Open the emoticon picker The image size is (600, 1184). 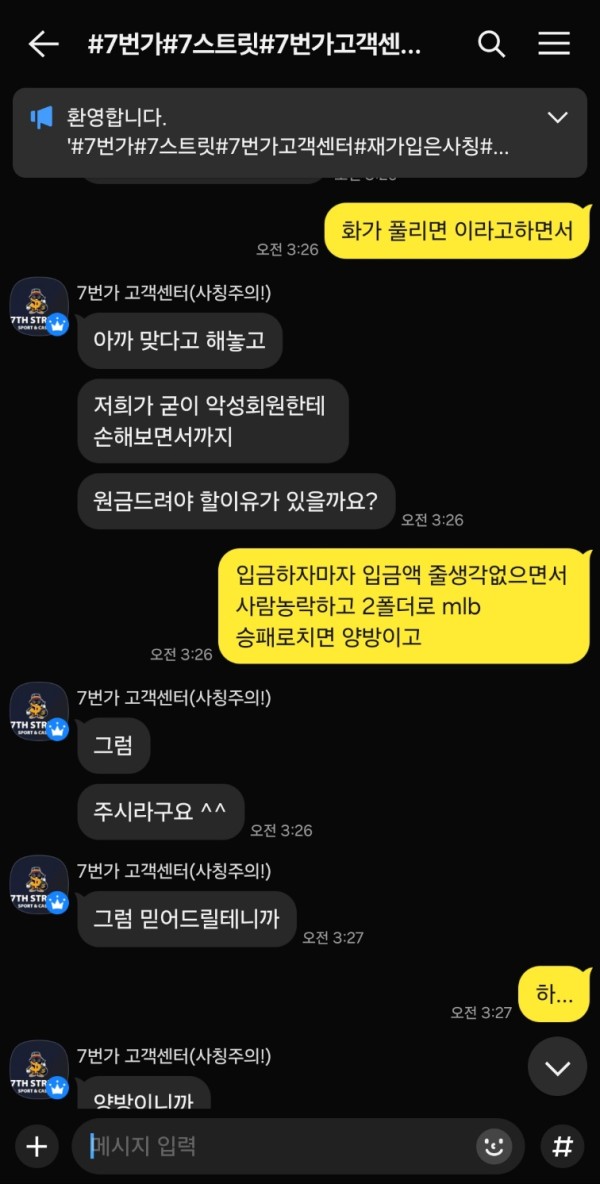tap(494, 1146)
